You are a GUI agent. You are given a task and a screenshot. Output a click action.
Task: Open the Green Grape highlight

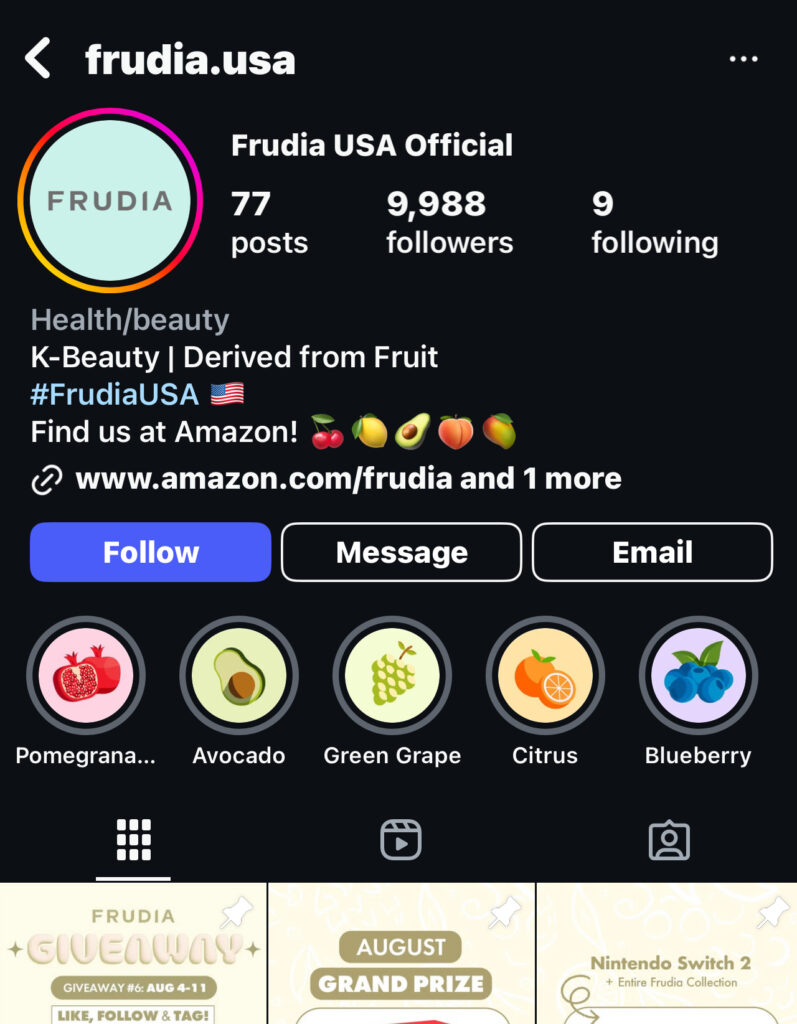392,676
